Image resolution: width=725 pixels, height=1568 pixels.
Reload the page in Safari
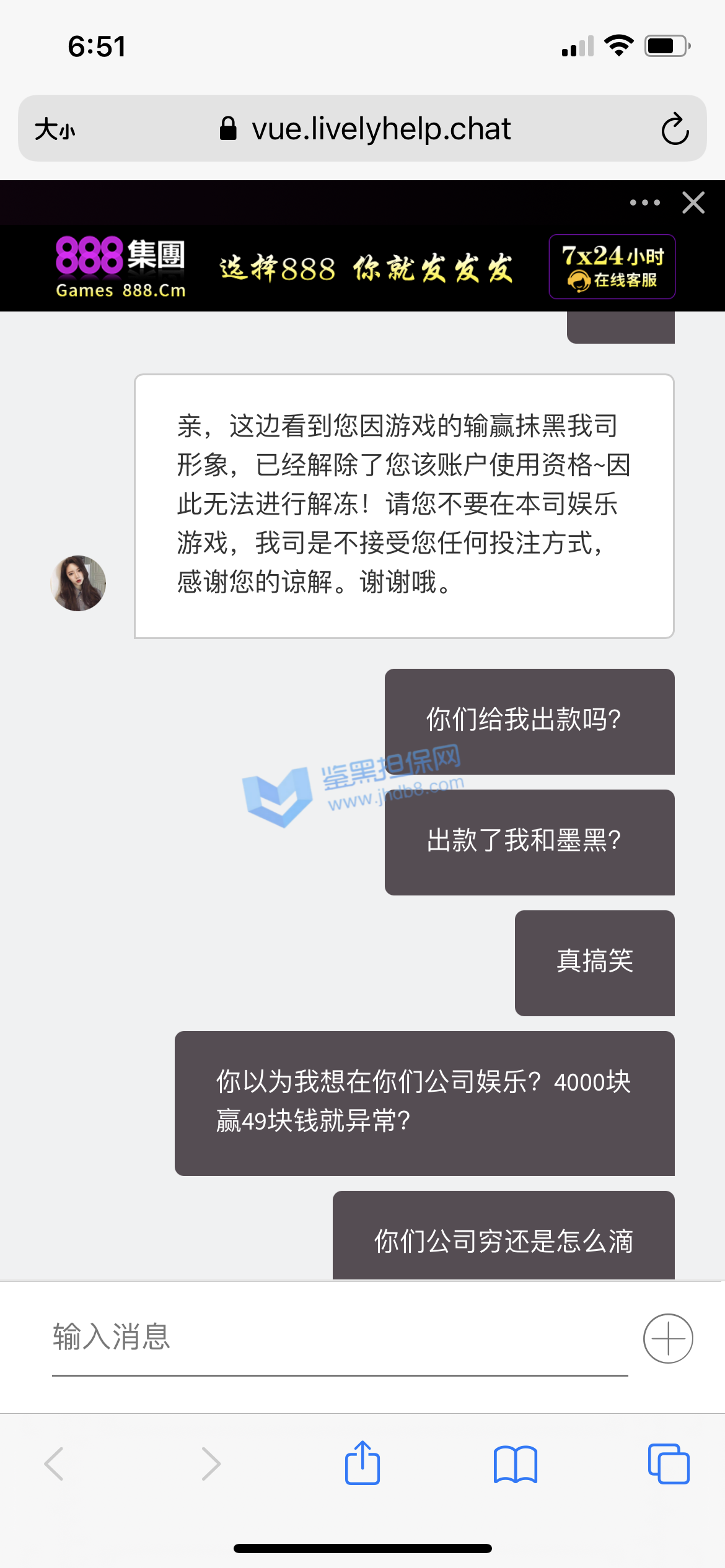[674, 129]
